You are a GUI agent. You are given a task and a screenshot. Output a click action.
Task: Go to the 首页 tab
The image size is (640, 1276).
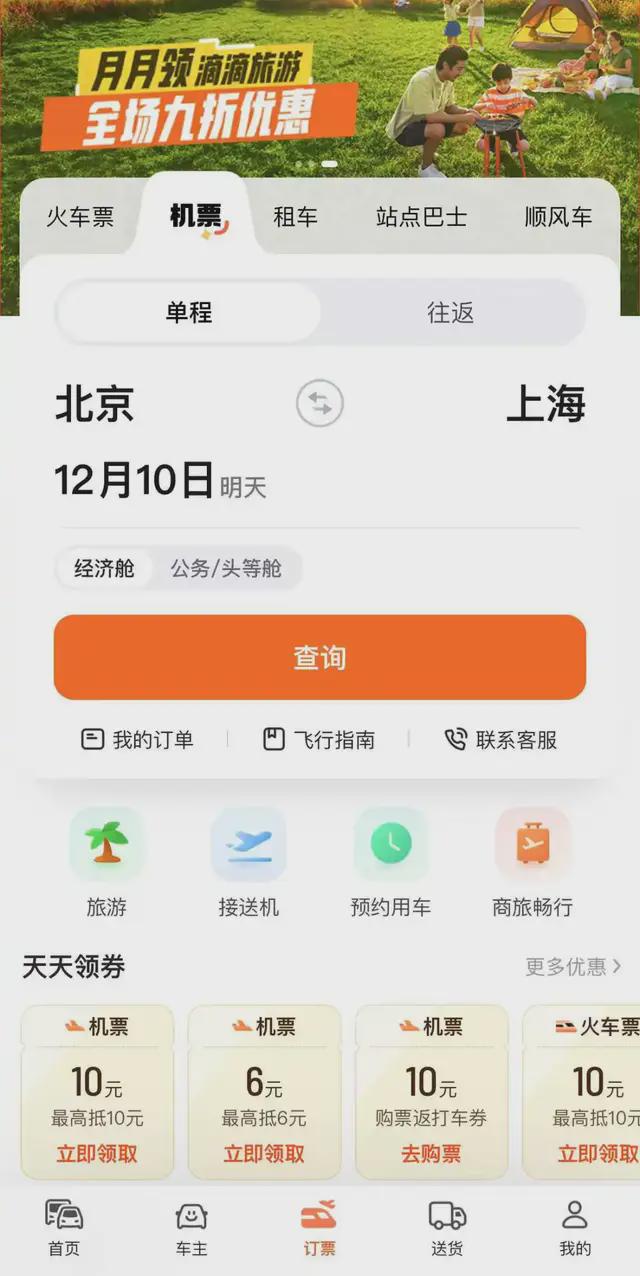[64, 1229]
